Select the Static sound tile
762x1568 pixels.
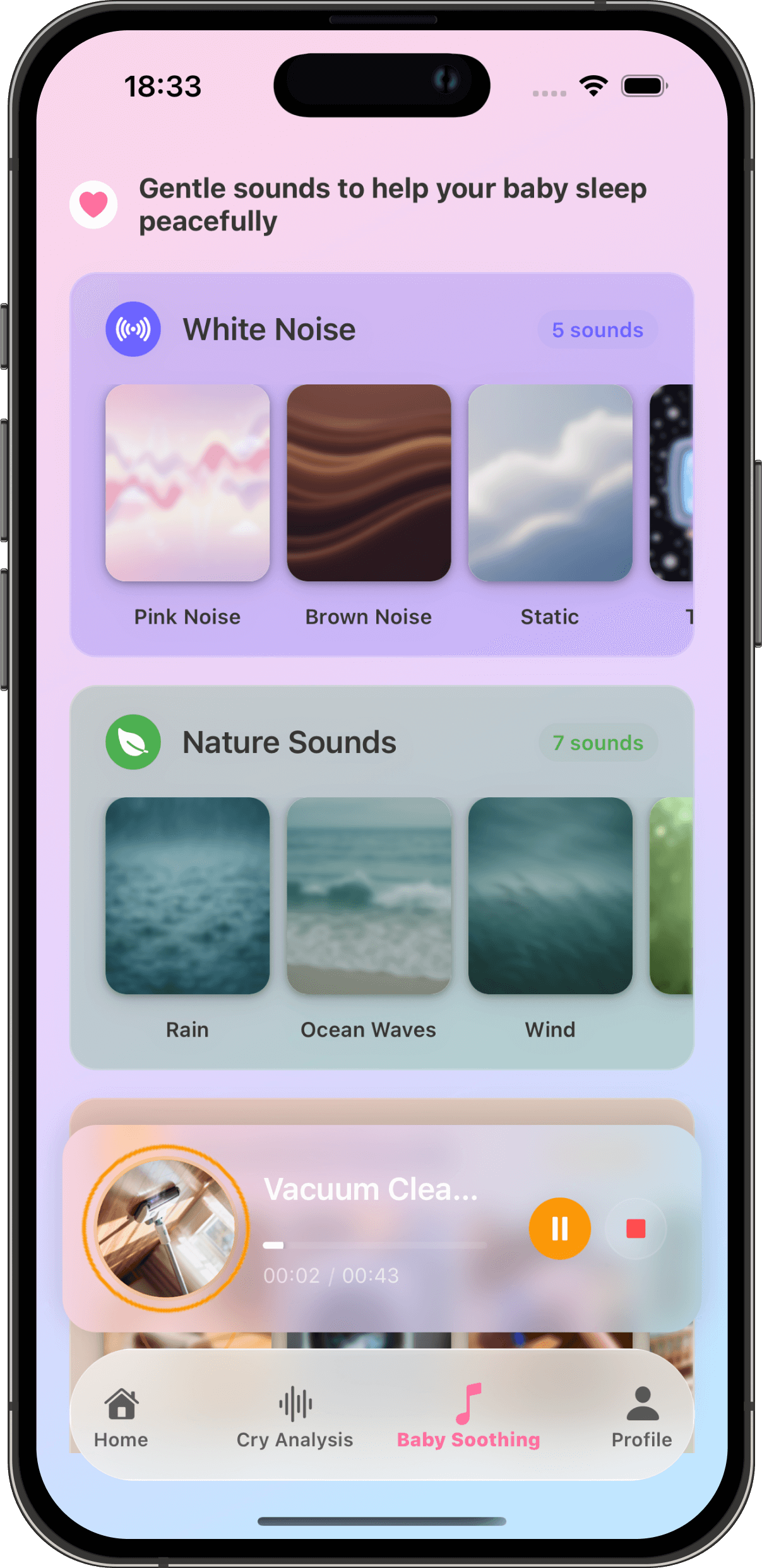(550, 483)
